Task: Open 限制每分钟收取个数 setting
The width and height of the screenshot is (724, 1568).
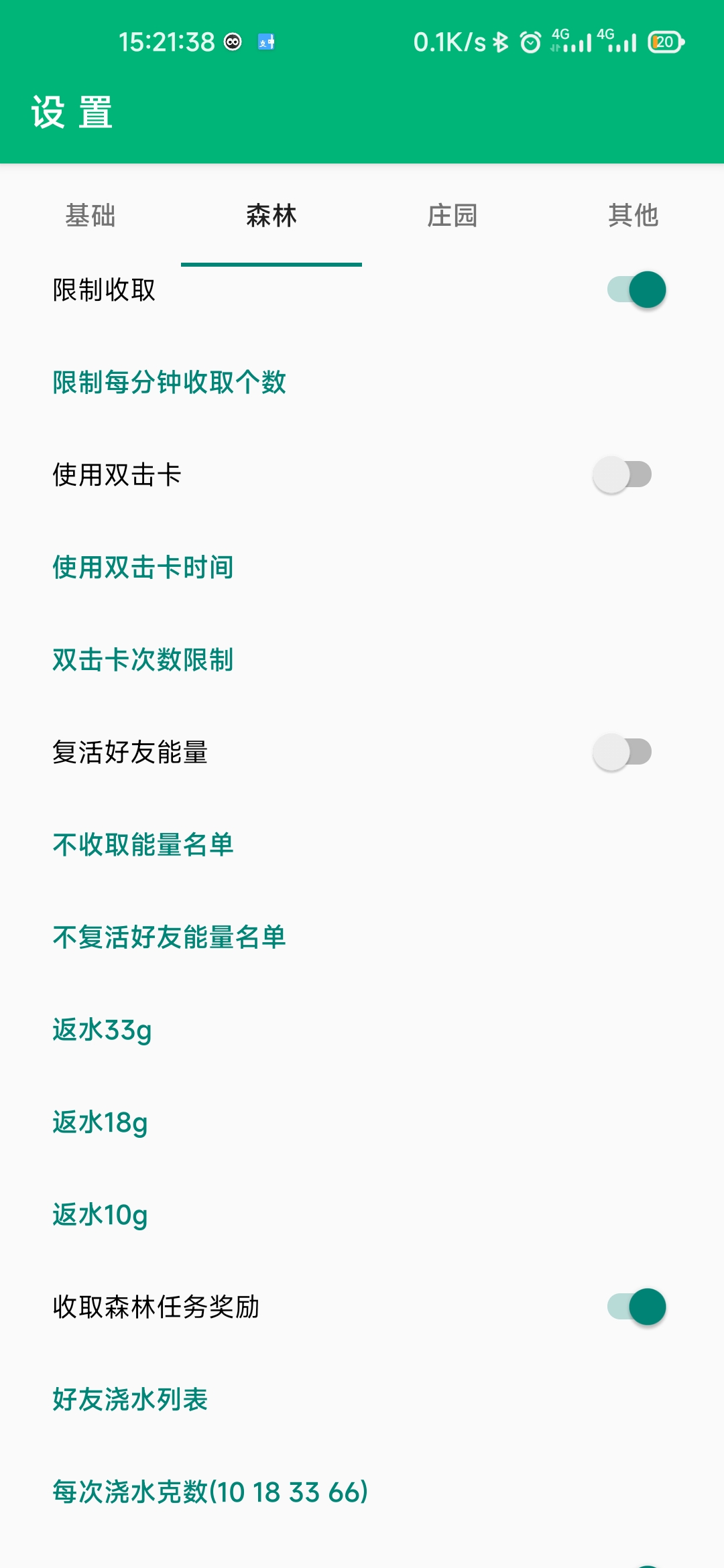Action: tap(170, 384)
